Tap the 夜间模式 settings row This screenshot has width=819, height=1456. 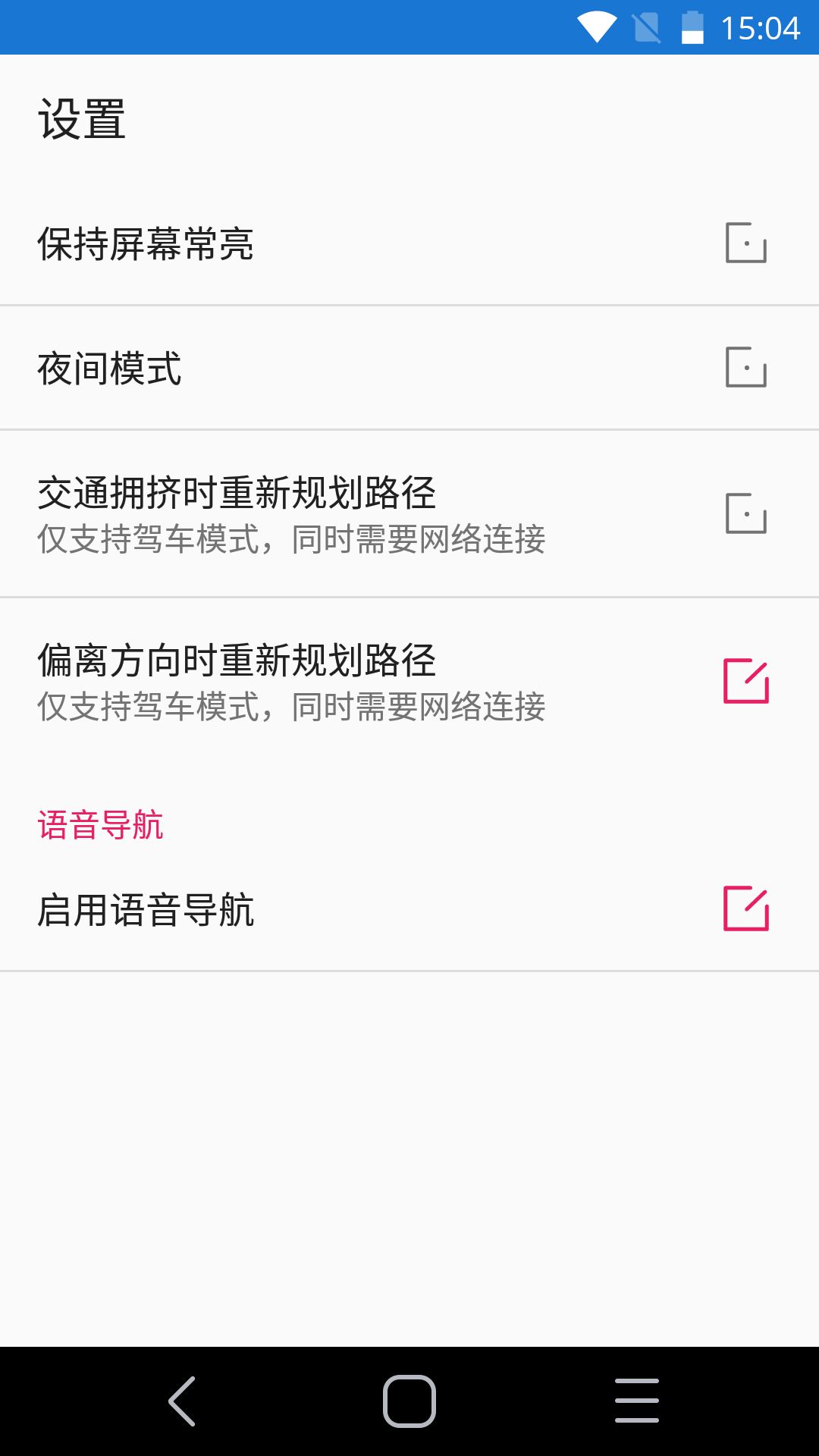click(x=303, y=369)
